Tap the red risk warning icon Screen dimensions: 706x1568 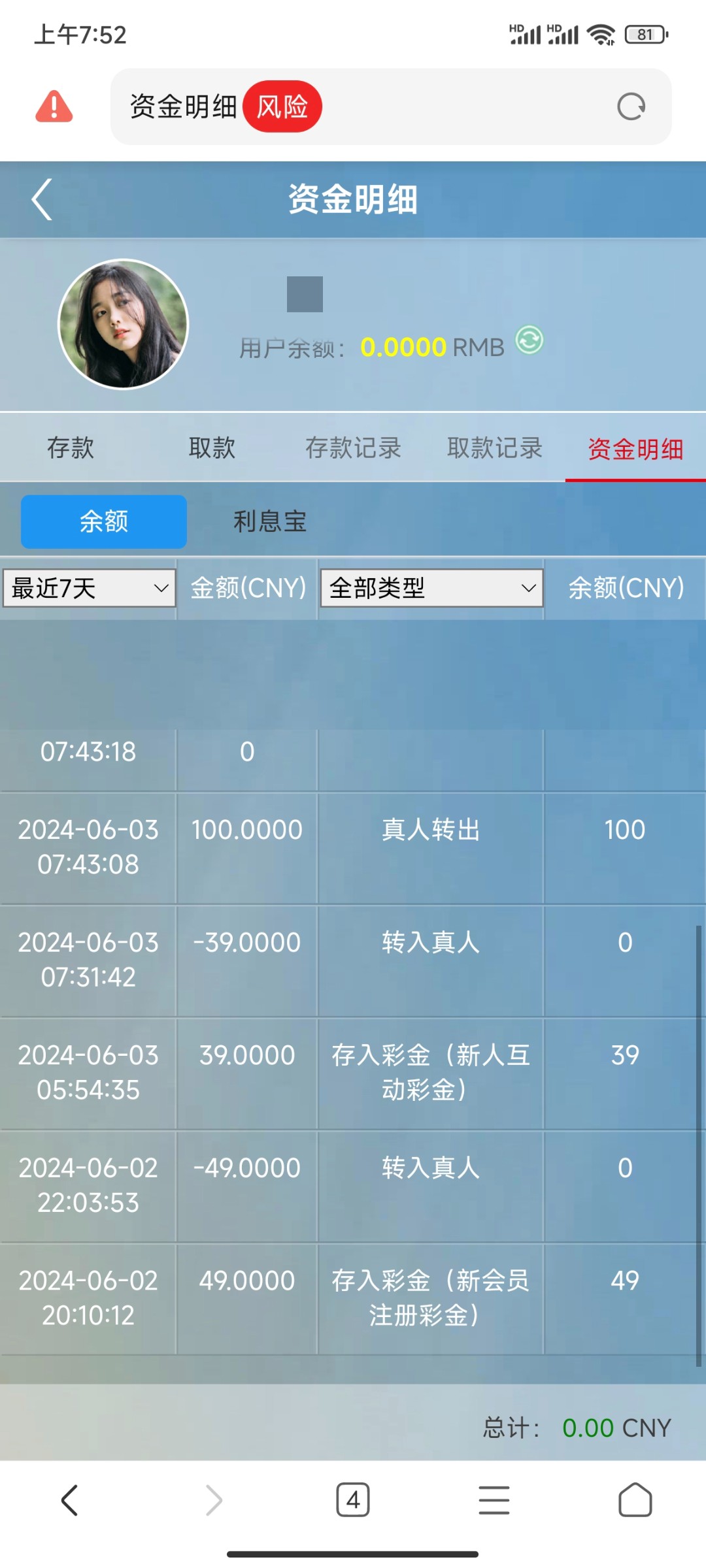[x=54, y=106]
